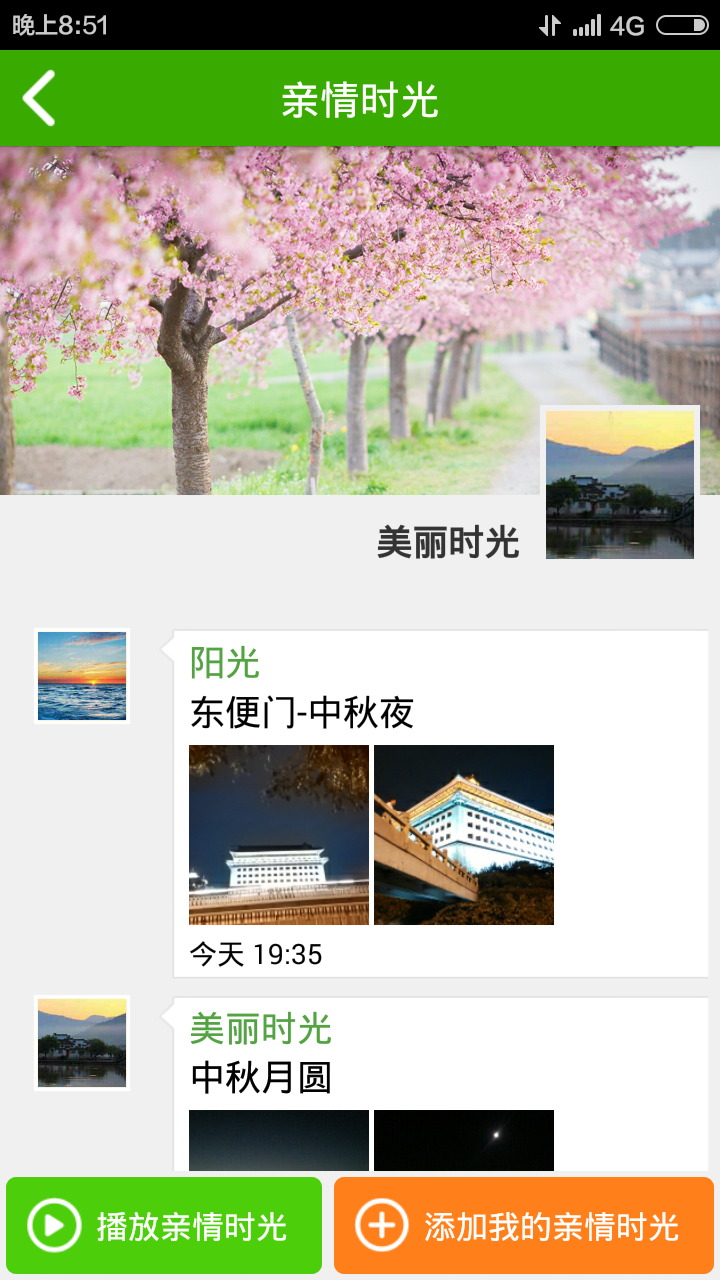Open 美丽时光's avatar beside 中秋月圆 post
This screenshot has width=720, height=1280.
(x=82, y=1042)
